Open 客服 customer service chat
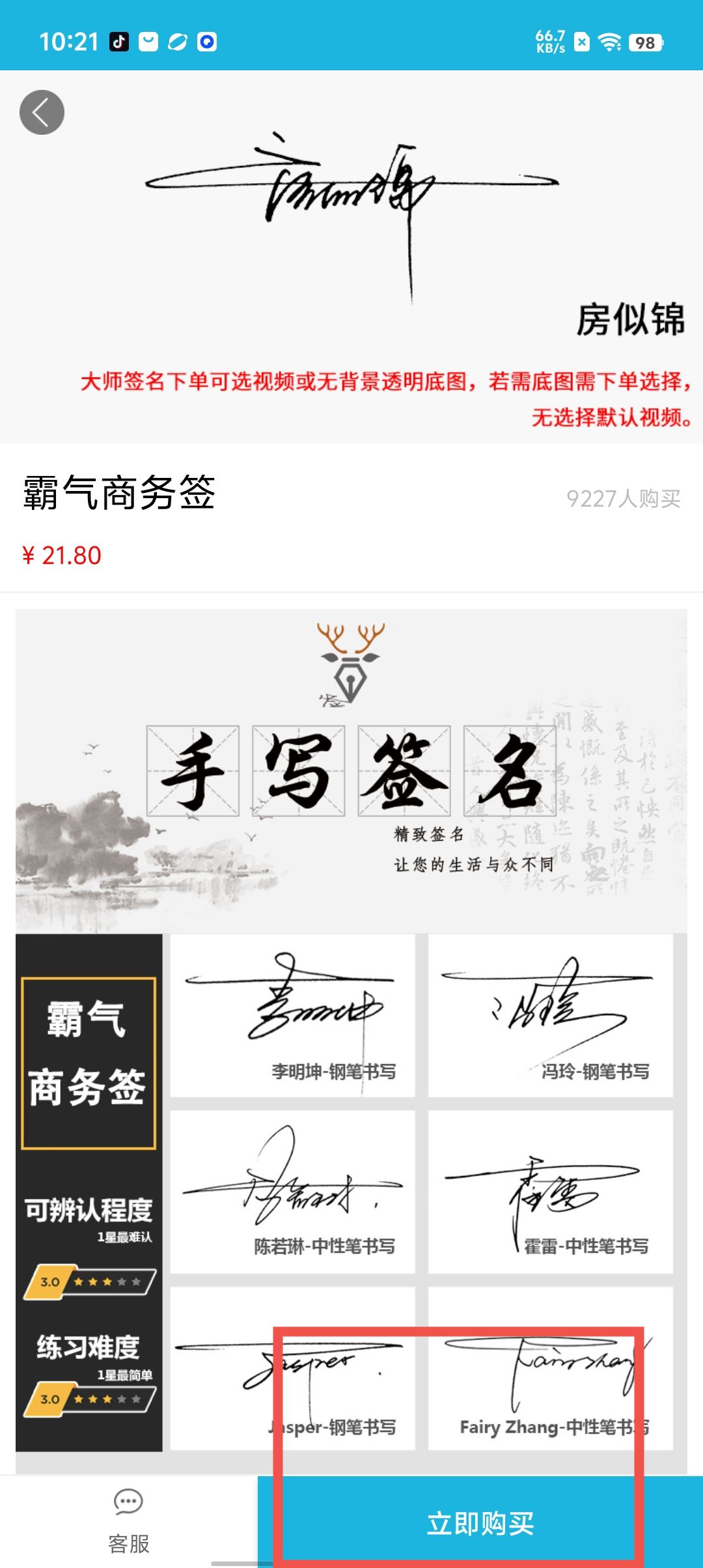The image size is (703, 1568). point(128,1520)
